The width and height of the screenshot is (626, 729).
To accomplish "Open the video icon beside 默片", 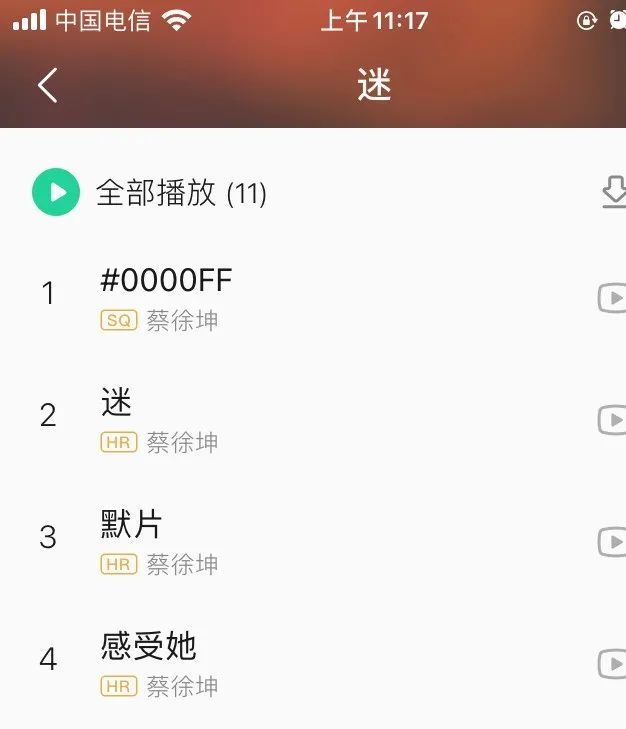I will (611, 542).
